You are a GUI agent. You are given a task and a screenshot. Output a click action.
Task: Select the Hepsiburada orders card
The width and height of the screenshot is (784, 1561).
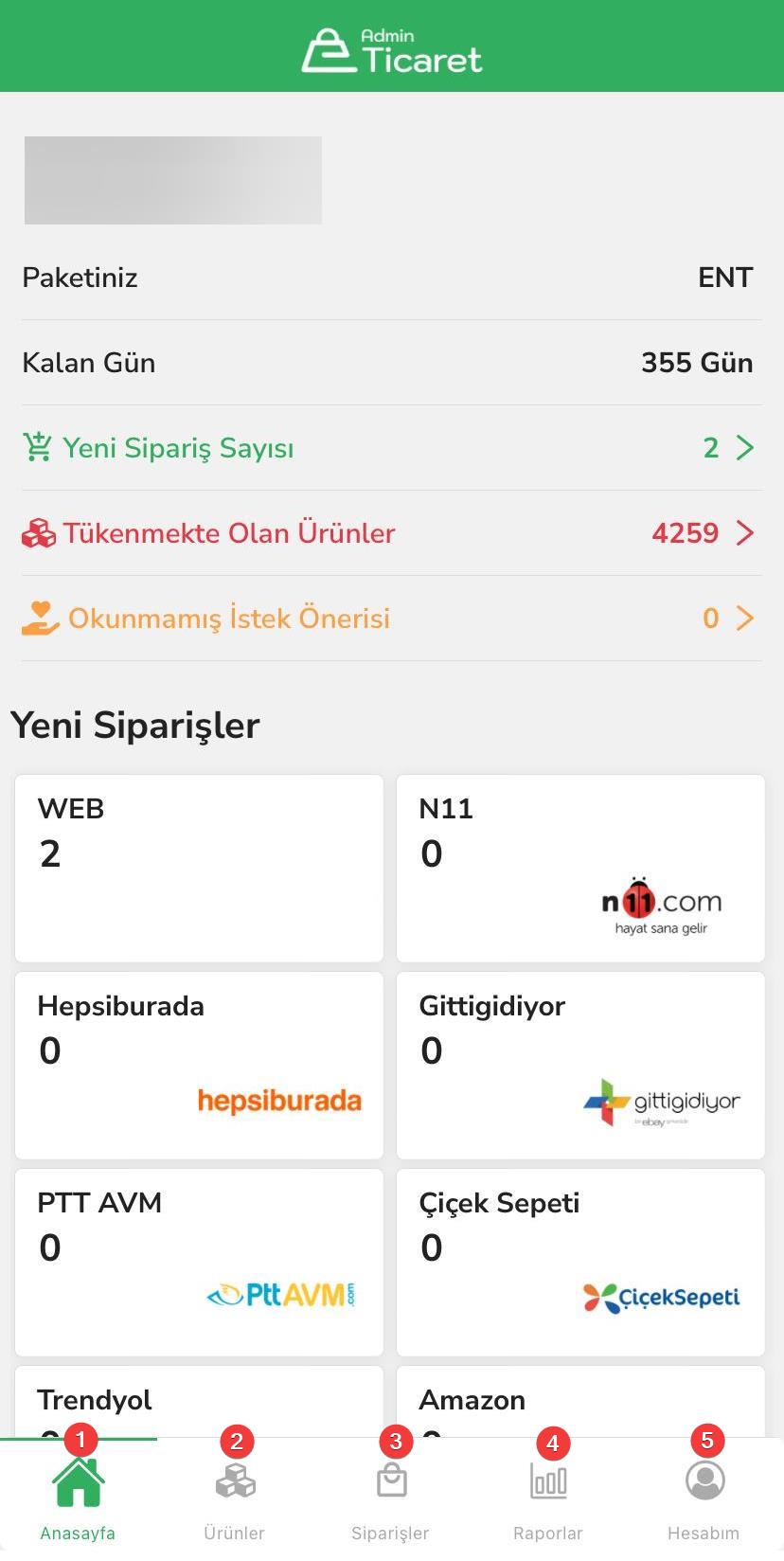(199, 1065)
